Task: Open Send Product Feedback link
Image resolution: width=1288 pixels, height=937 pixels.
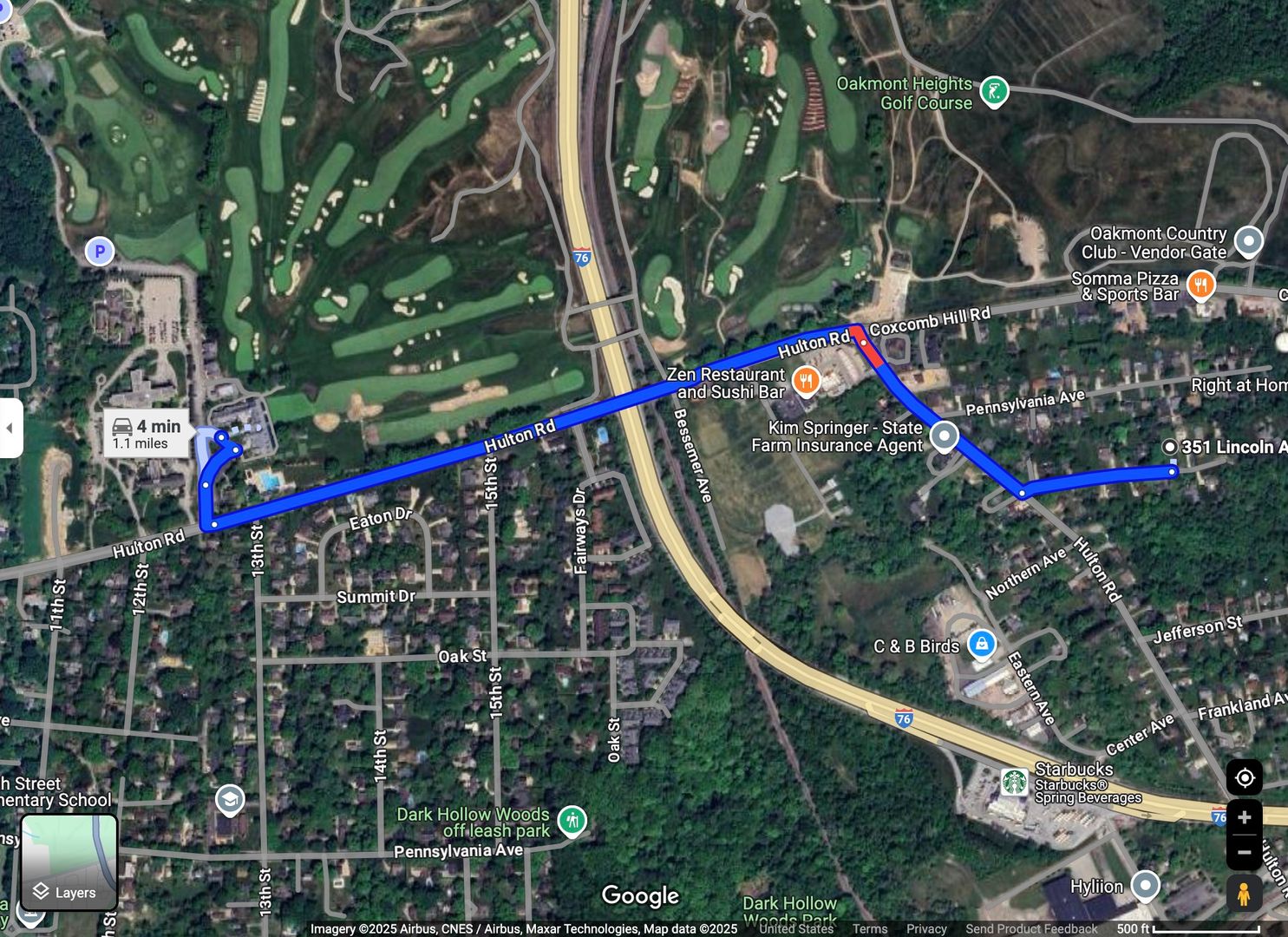Action: [x=1031, y=928]
